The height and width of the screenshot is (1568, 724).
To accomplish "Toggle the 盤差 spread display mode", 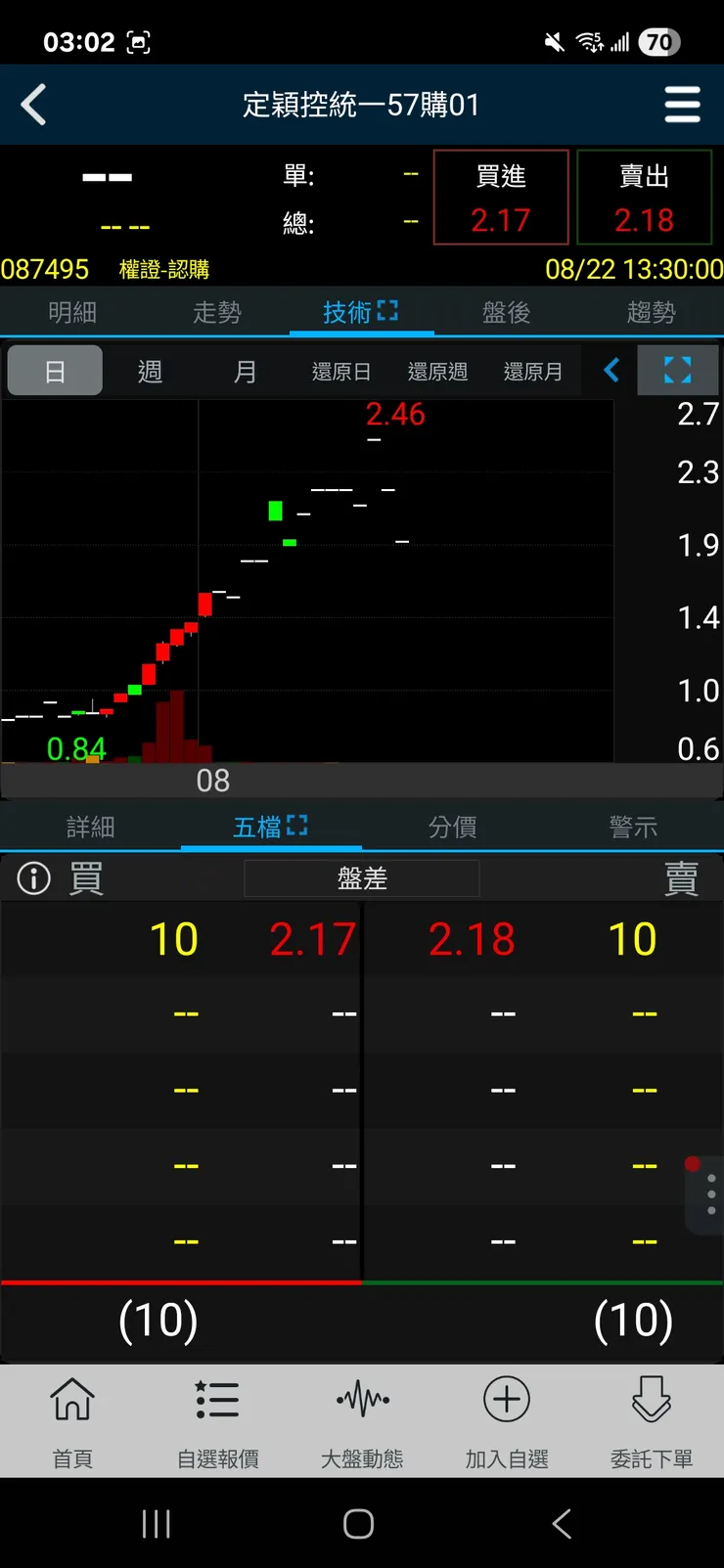I will [x=361, y=877].
